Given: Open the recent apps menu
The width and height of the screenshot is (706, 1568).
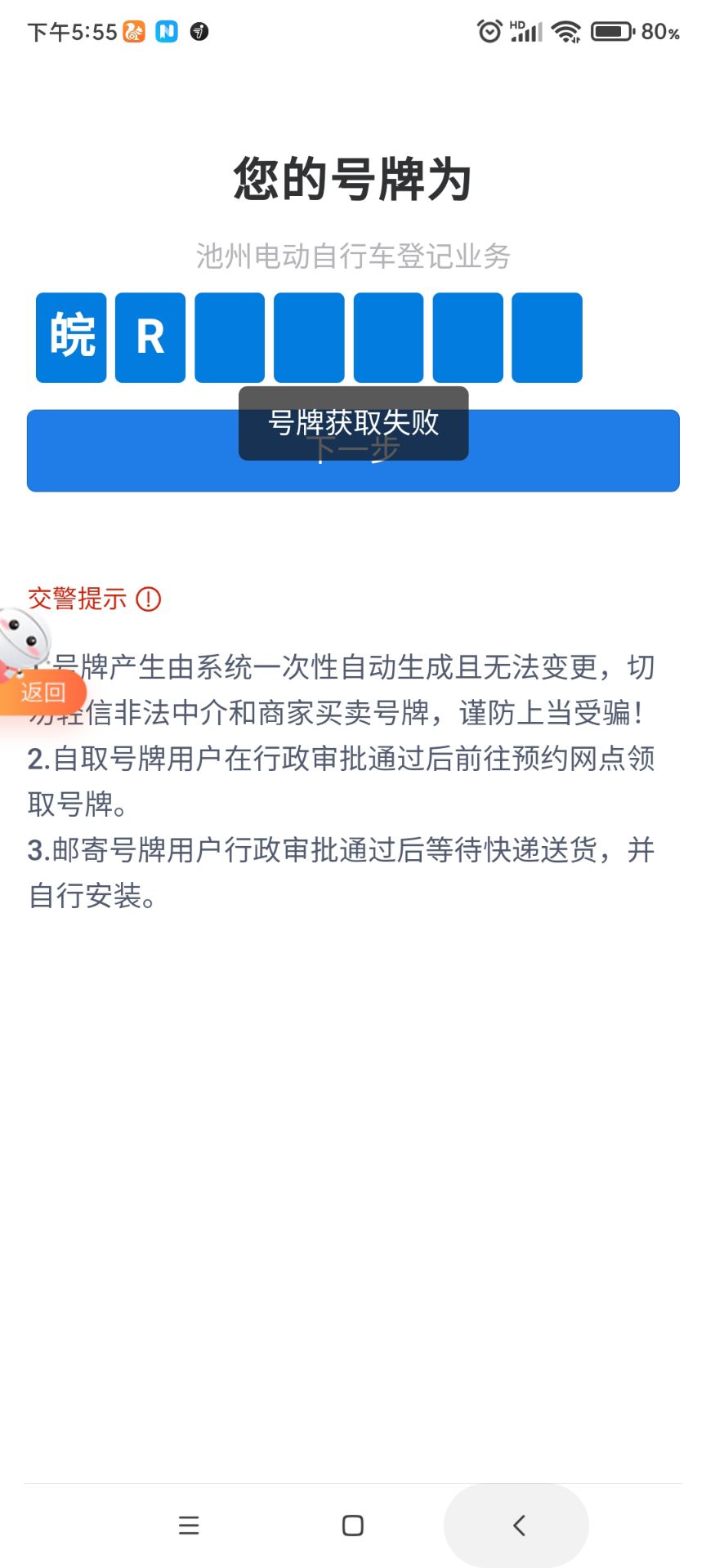Looking at the screenshot, I should click(x=189, y=1526).
